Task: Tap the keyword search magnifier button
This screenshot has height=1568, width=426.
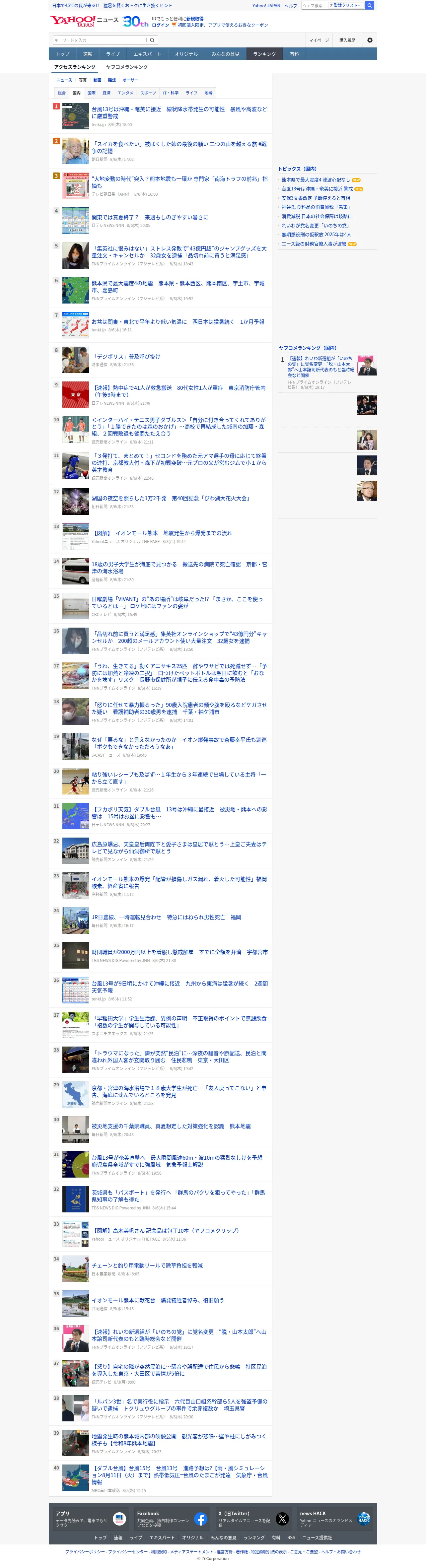Action: click(x=152, y=40)
